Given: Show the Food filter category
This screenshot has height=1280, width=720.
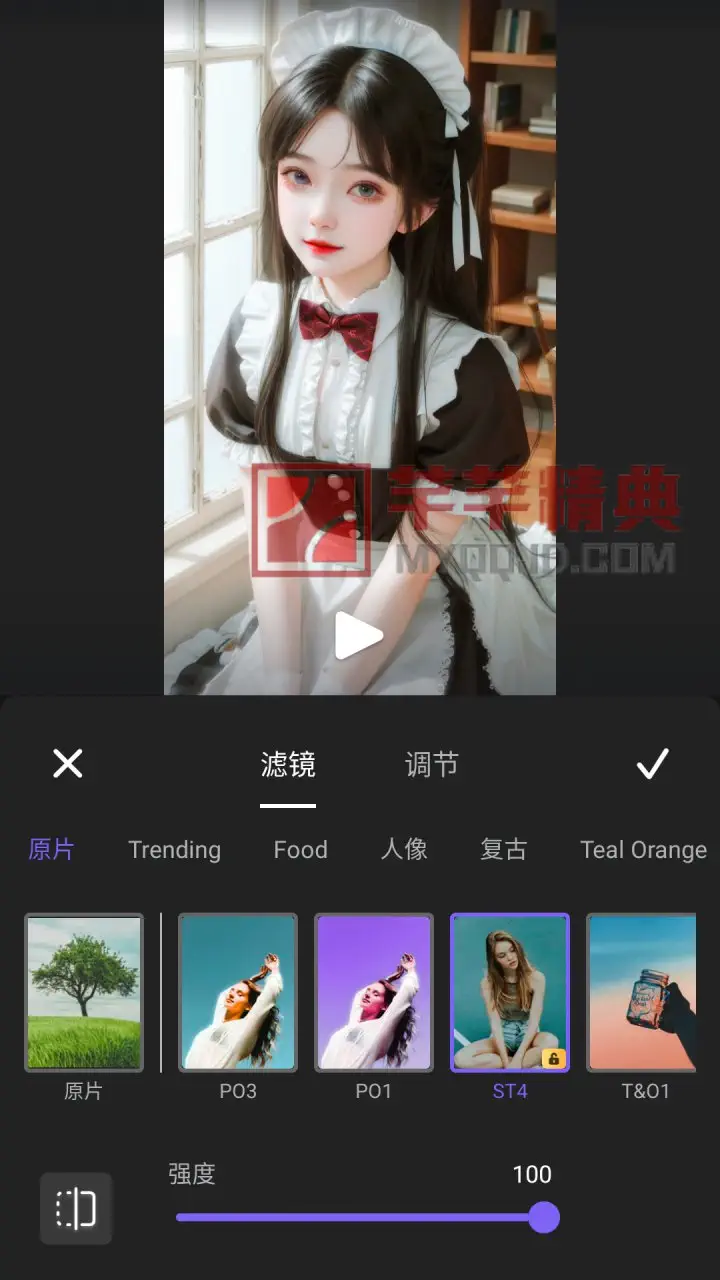Looking at the screenshot, I should pyautogui.click(x=300, y=850).
